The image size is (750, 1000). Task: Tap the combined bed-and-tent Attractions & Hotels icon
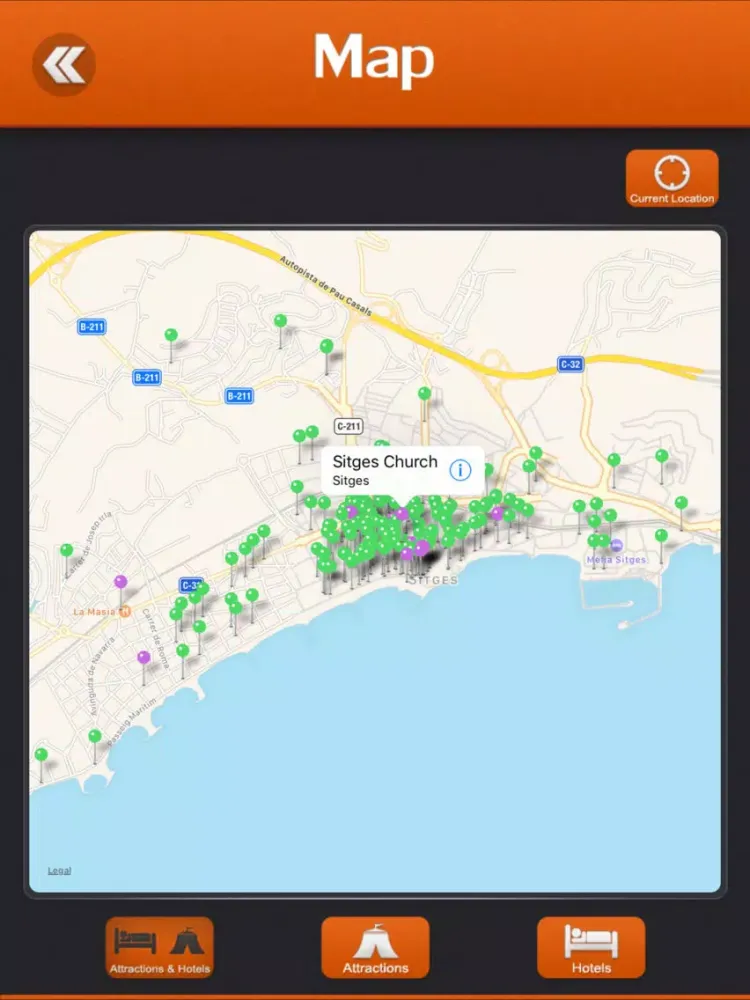tap(160, 940)
